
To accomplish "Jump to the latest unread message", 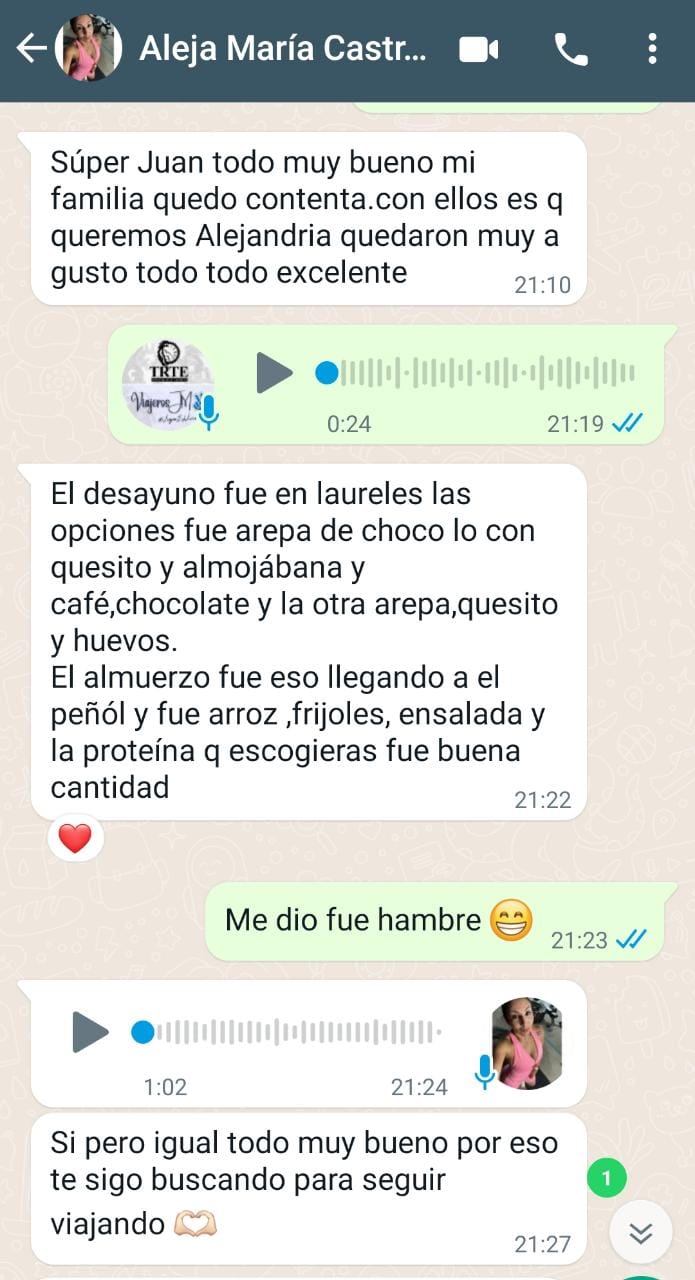I will tap(640, 1232).
